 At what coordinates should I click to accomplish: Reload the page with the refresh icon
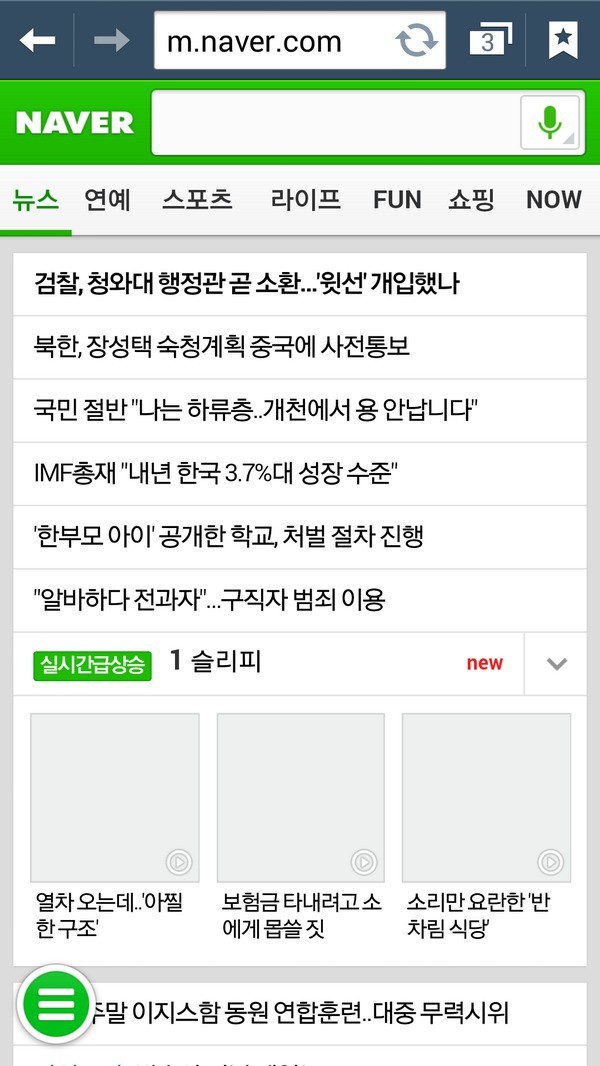(417, 41)
